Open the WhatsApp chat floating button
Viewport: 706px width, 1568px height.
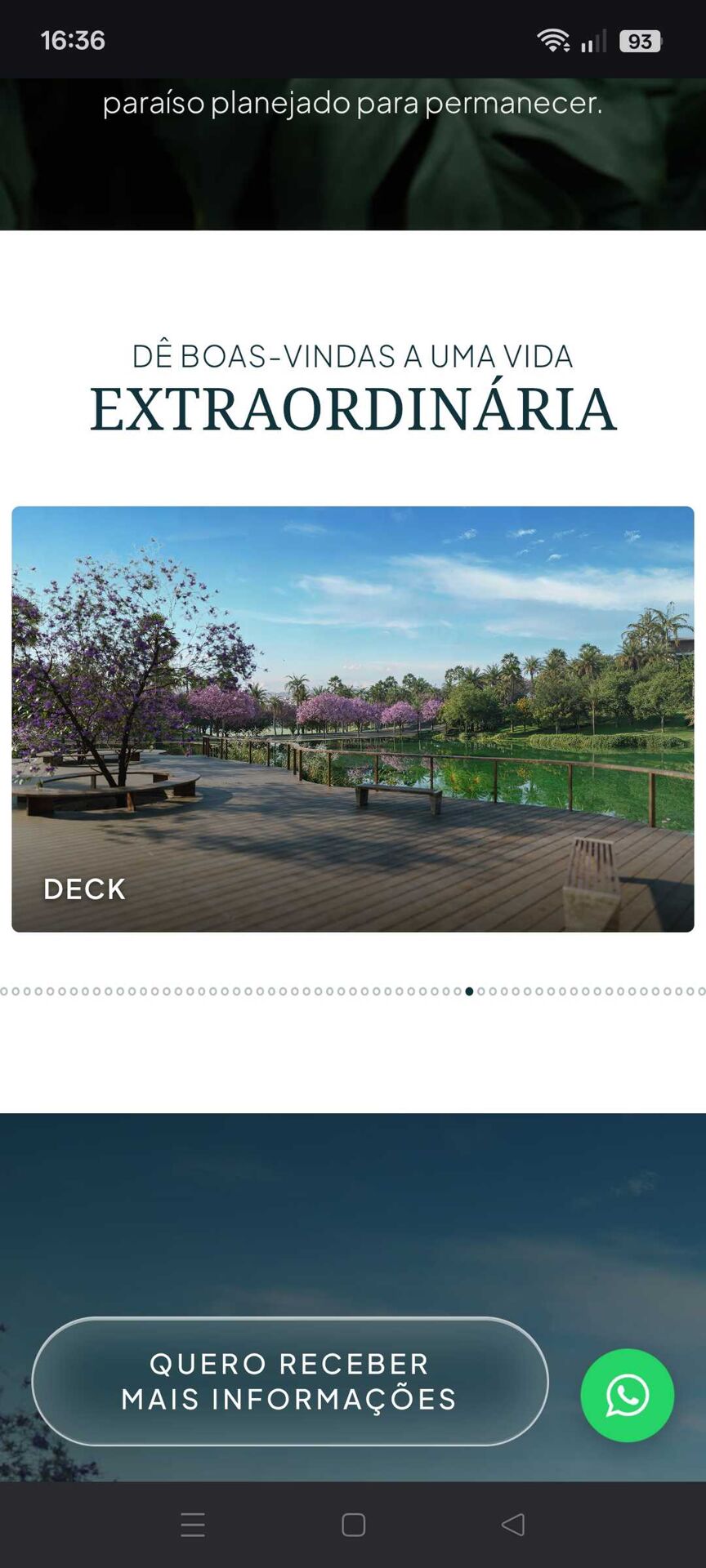coord(627,1395)
